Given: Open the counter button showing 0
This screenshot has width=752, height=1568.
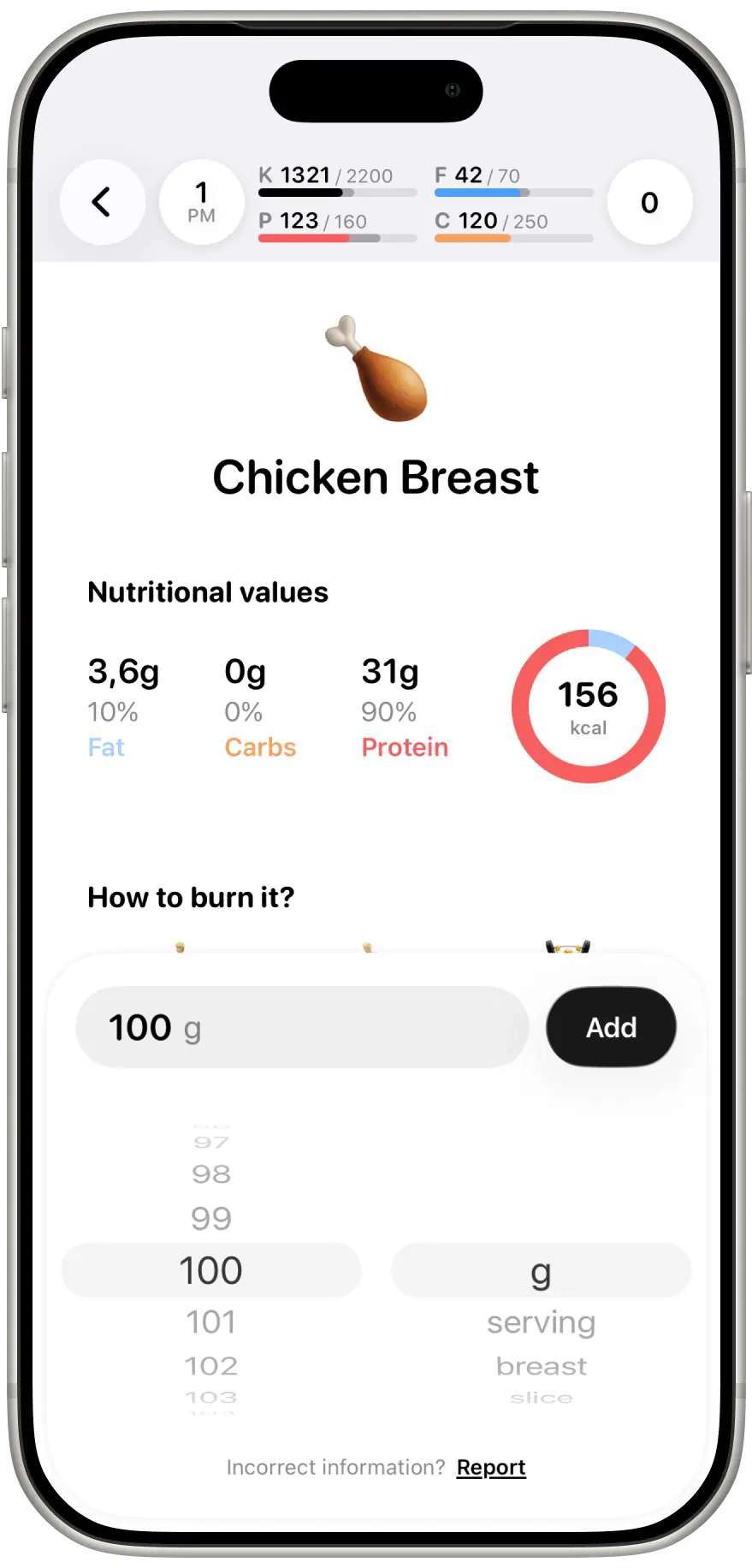Looking at the screenshot, I should 649,202.
